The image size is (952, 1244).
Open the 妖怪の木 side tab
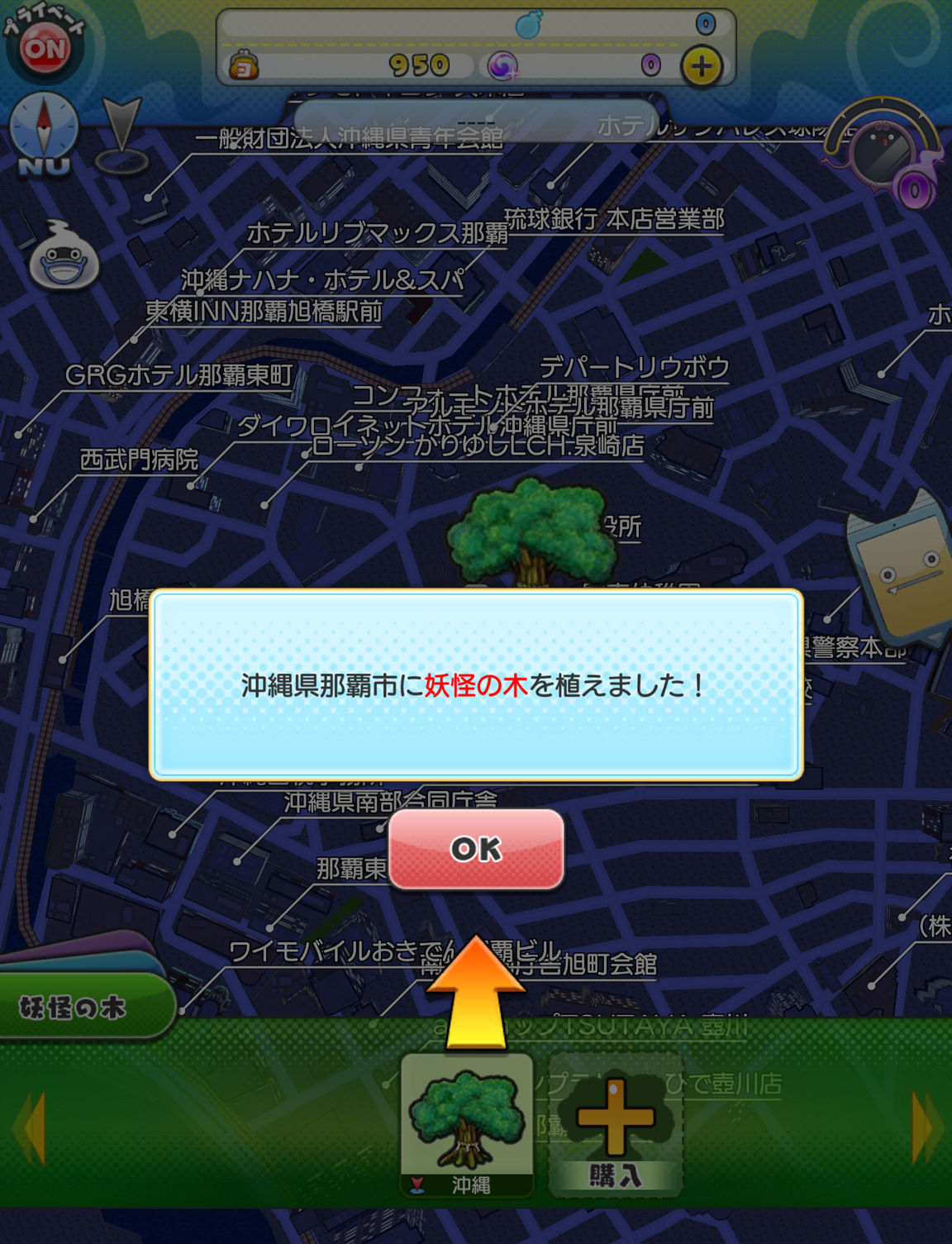pyautogui.click(x=83, y=1007)
